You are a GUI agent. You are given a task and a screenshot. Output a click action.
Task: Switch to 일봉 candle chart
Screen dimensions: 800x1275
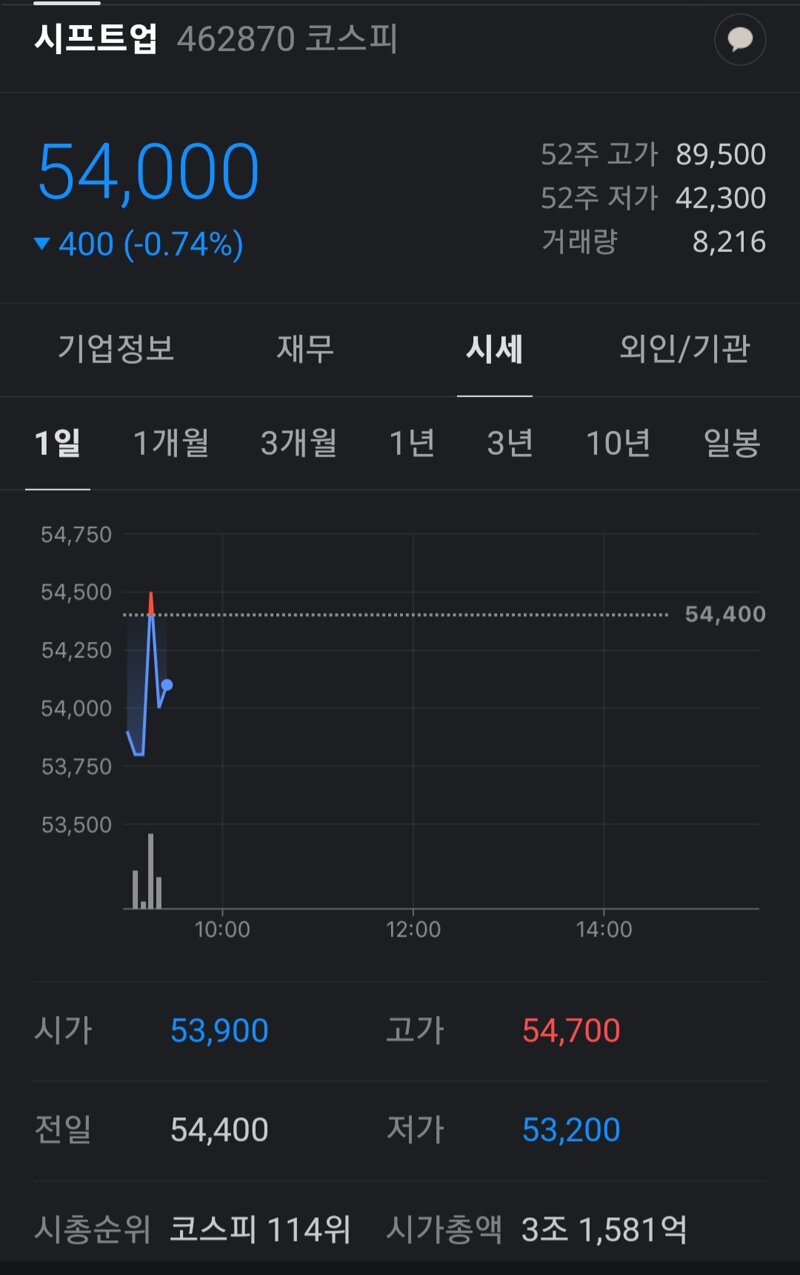(x=732, y=442)
